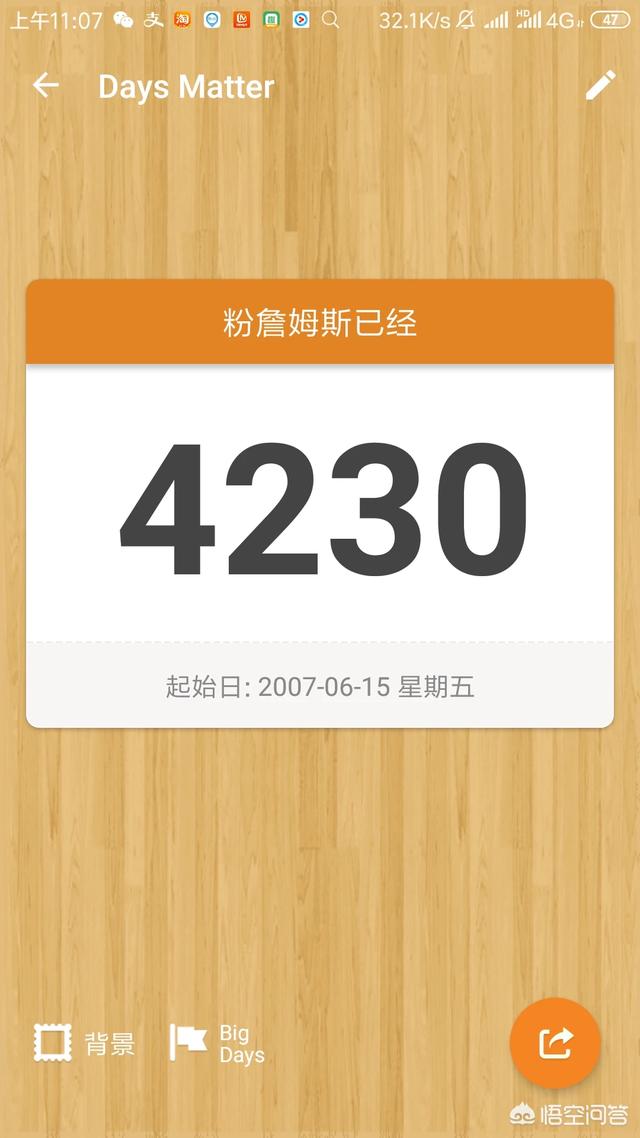Open the Big Days option
Viewport: 640px width, 1138px height.
coord(217,1044)
